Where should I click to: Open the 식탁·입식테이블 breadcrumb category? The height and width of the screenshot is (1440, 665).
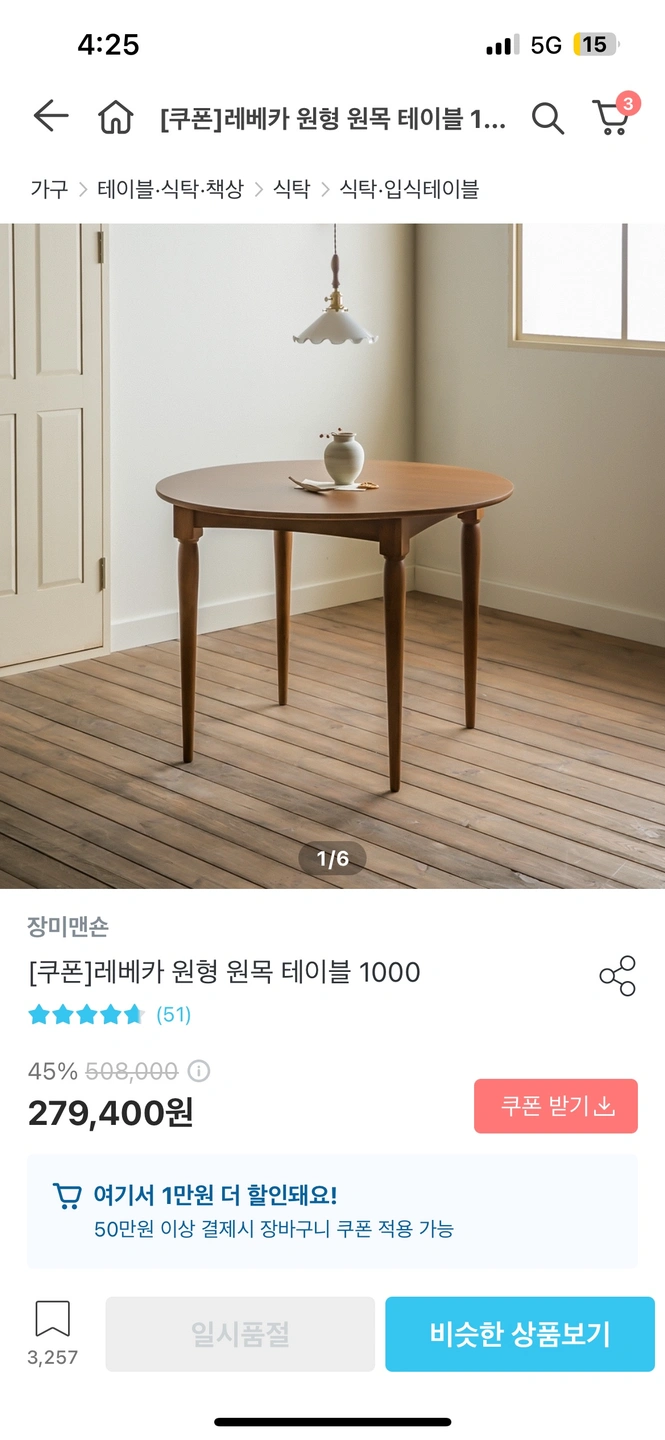(409, 188)
